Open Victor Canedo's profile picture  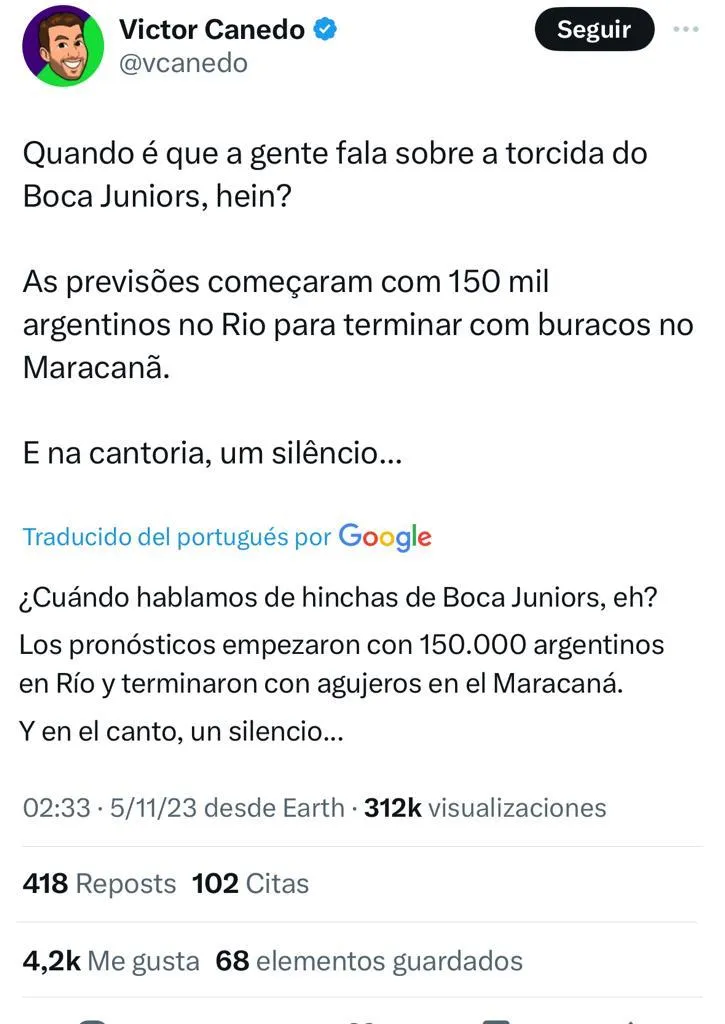click(64, 46)
